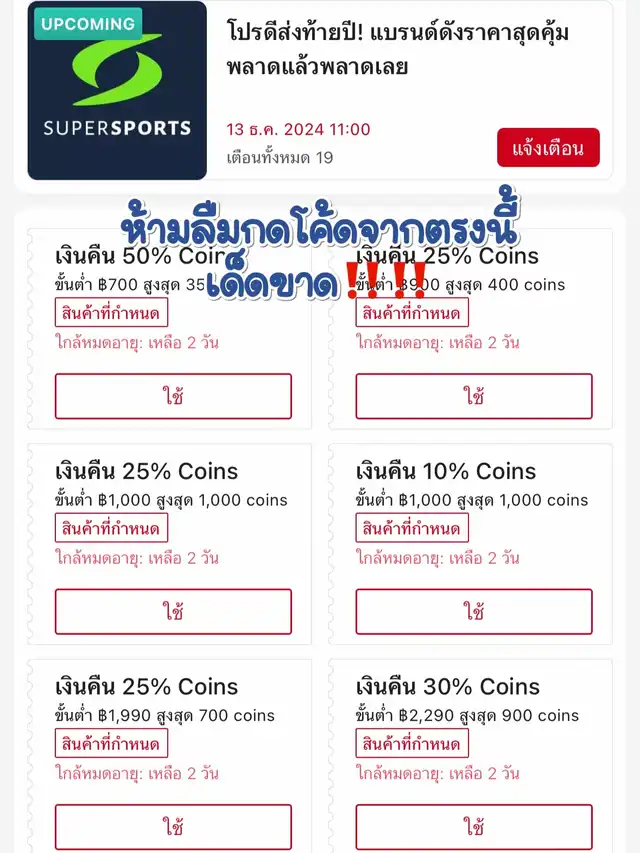The width and height of the screenshot is (640, 853).
Task: Use the 25% Coins voucher with ฿1,990 minimum
Action: [173, 827]
